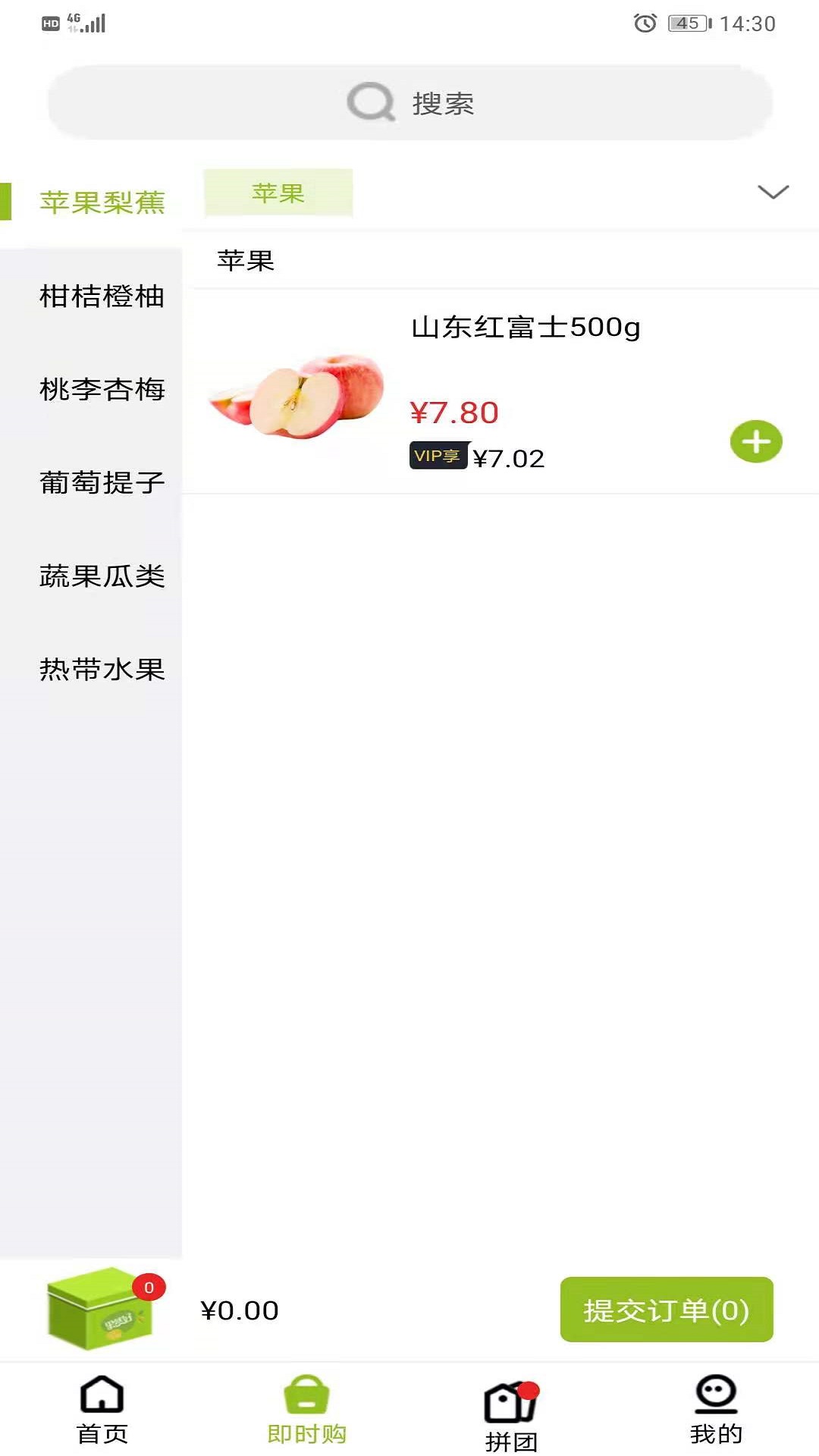Switch to the 我的 tab
819x1456 pixels.
[716, 1409]
